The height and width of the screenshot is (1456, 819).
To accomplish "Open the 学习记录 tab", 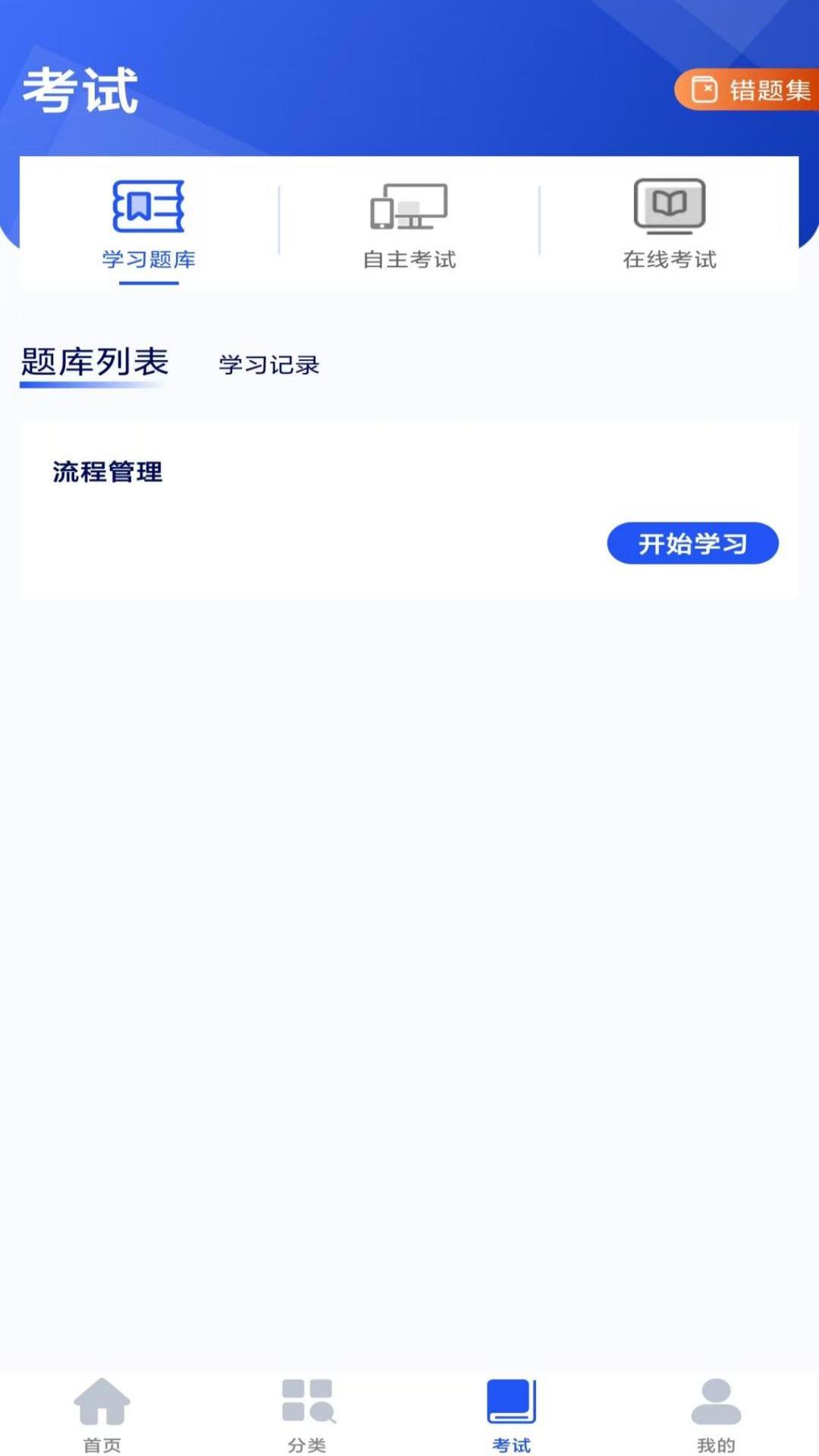I will point(268,366).
